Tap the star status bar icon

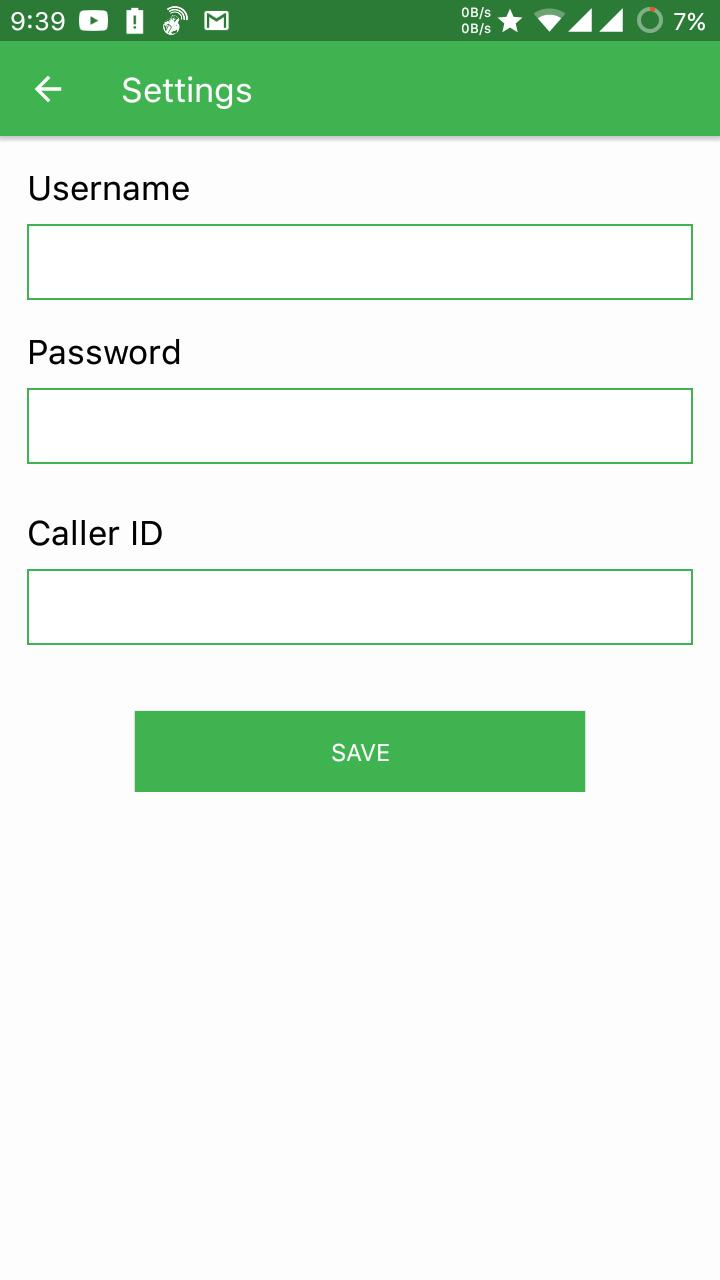point(513,20)
